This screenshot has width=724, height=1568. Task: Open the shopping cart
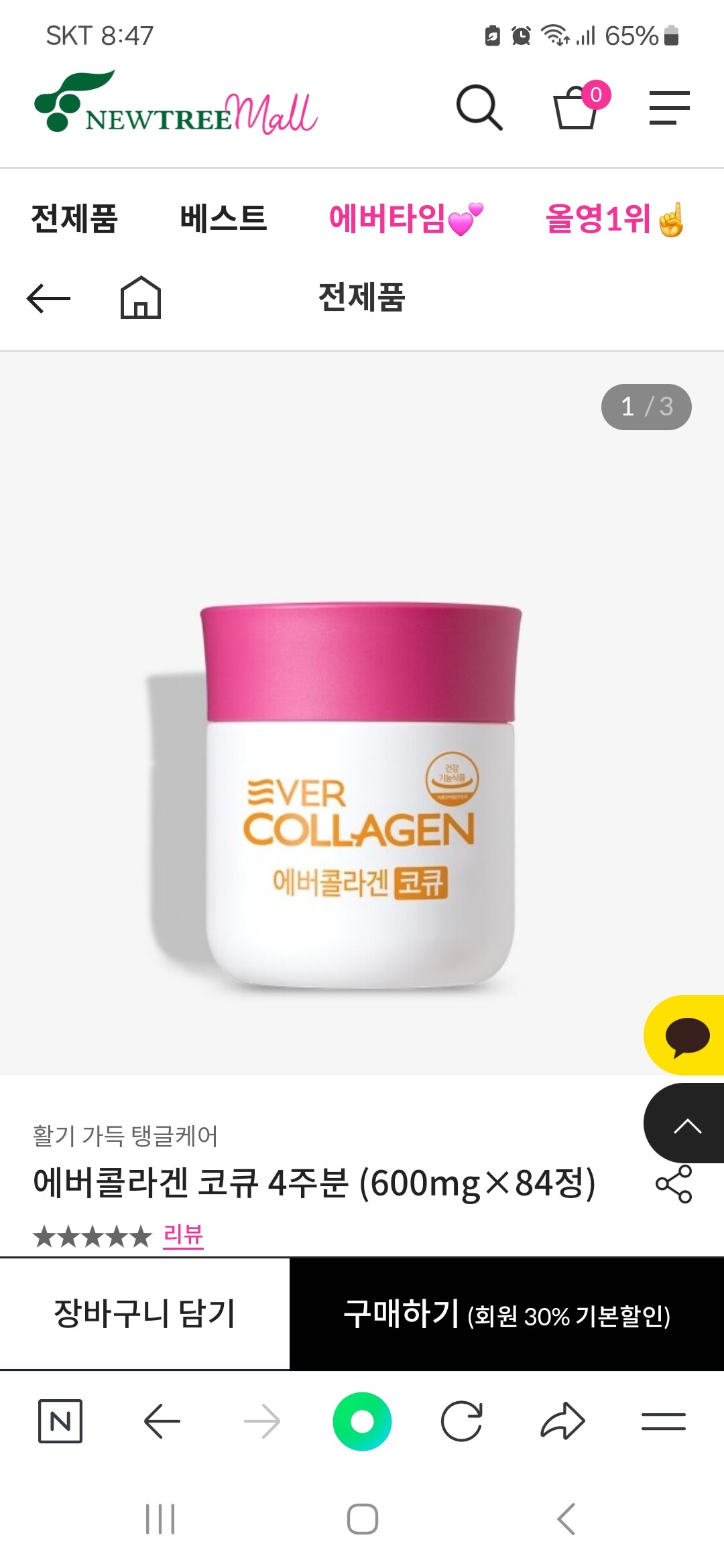(575, 107)
